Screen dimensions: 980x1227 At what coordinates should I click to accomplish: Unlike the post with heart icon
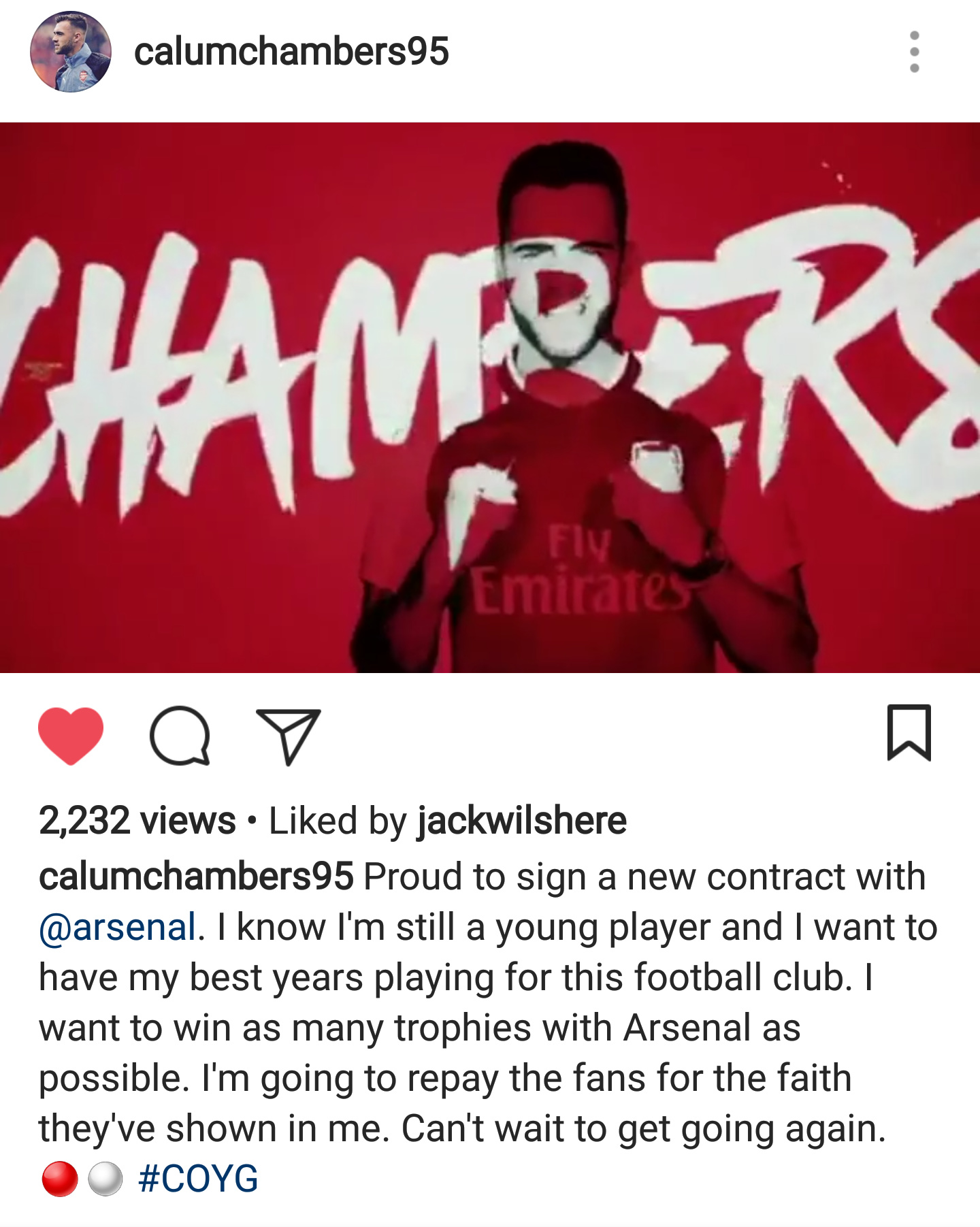[71, 736]
